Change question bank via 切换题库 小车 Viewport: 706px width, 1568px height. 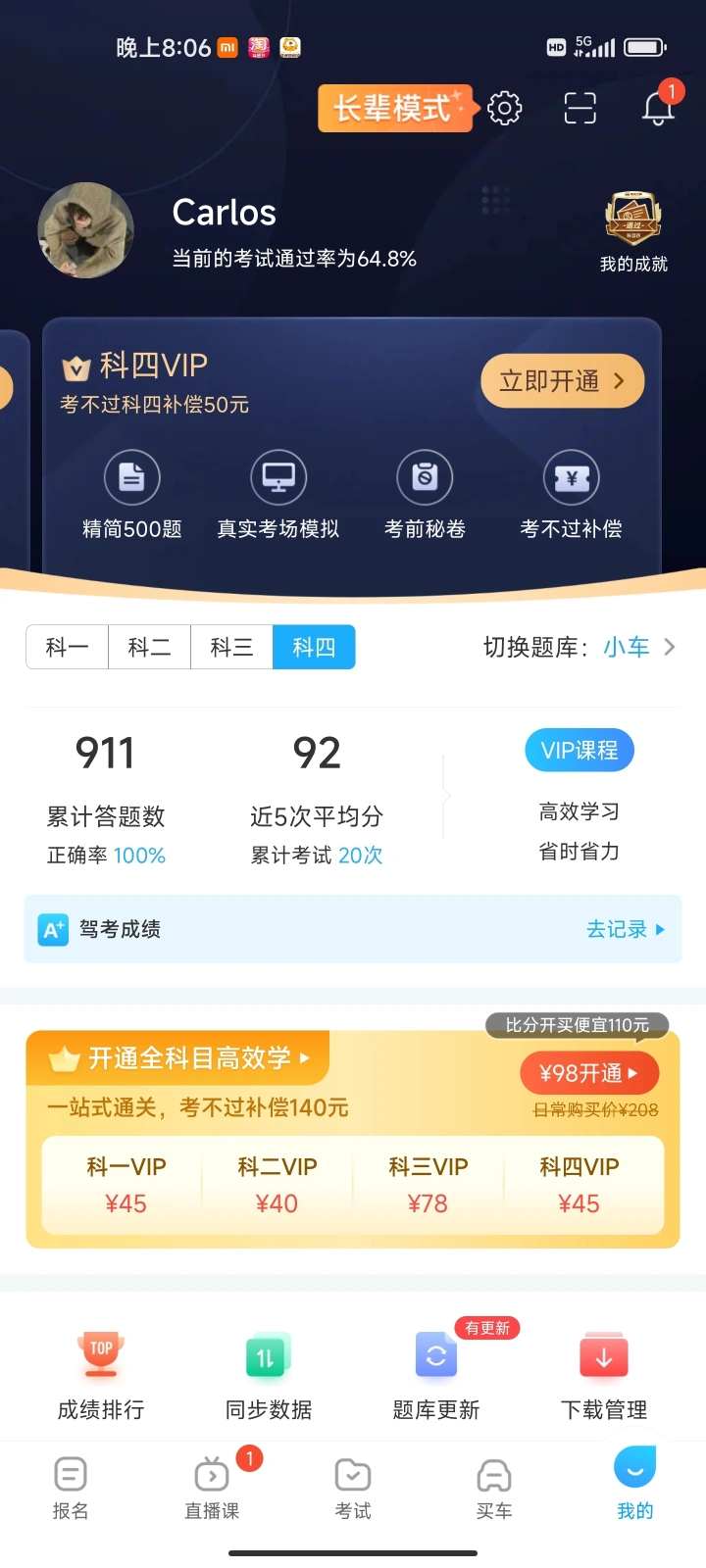(580, 647)
